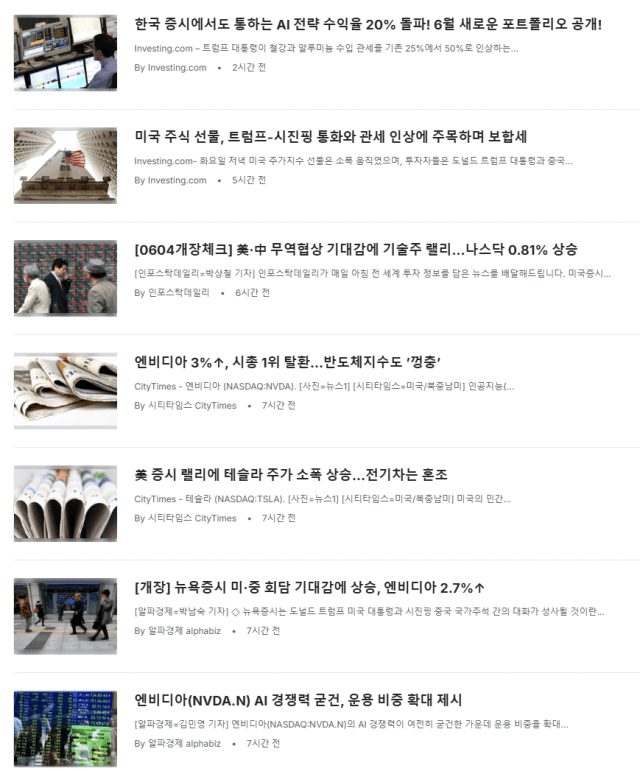Open the [0604개장체크] 나스닥 0.81% 상승 article
Viewport: 640px width, 771px height.
tap(355, 249)
